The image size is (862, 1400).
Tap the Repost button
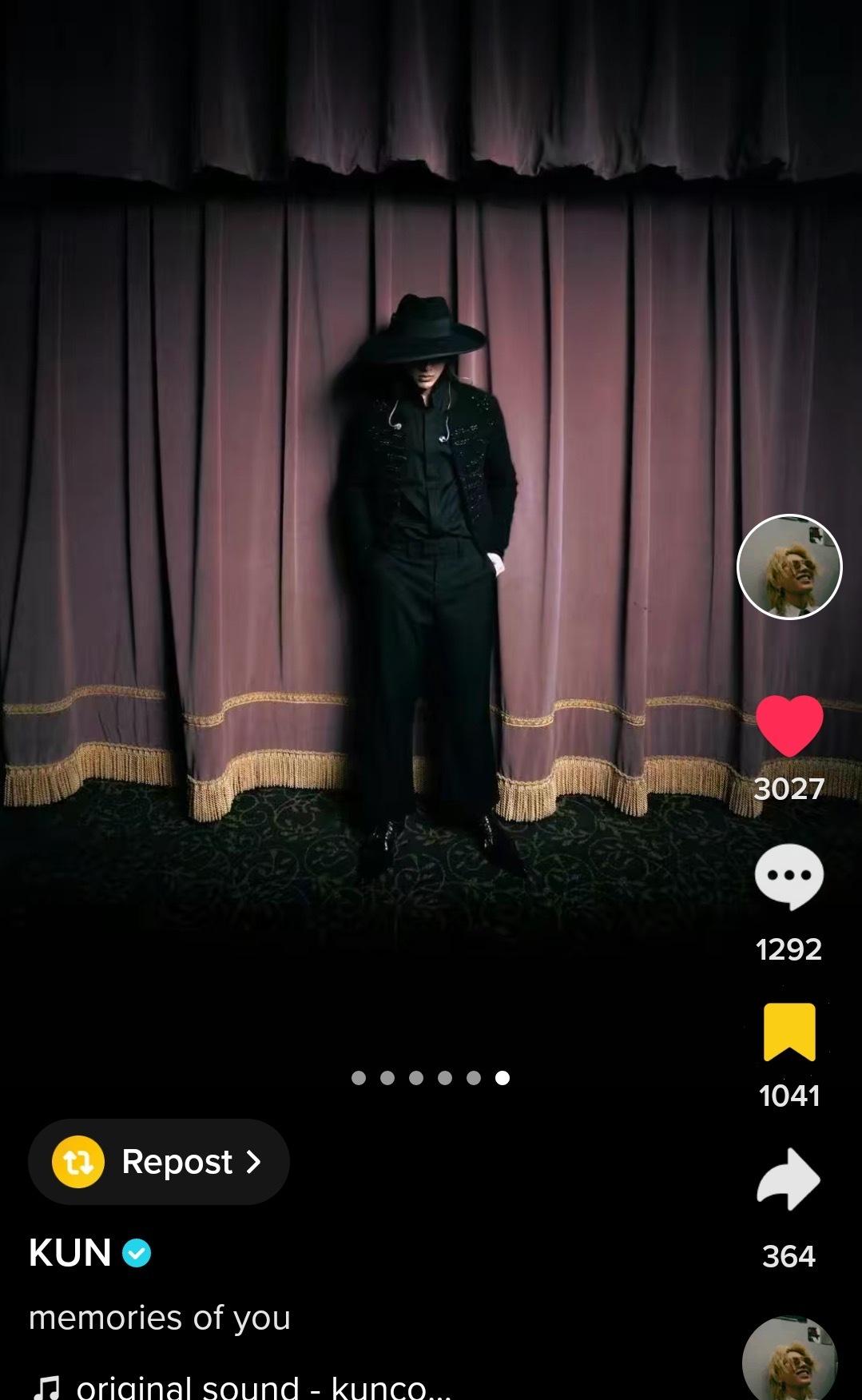[x=159, y=1161]
